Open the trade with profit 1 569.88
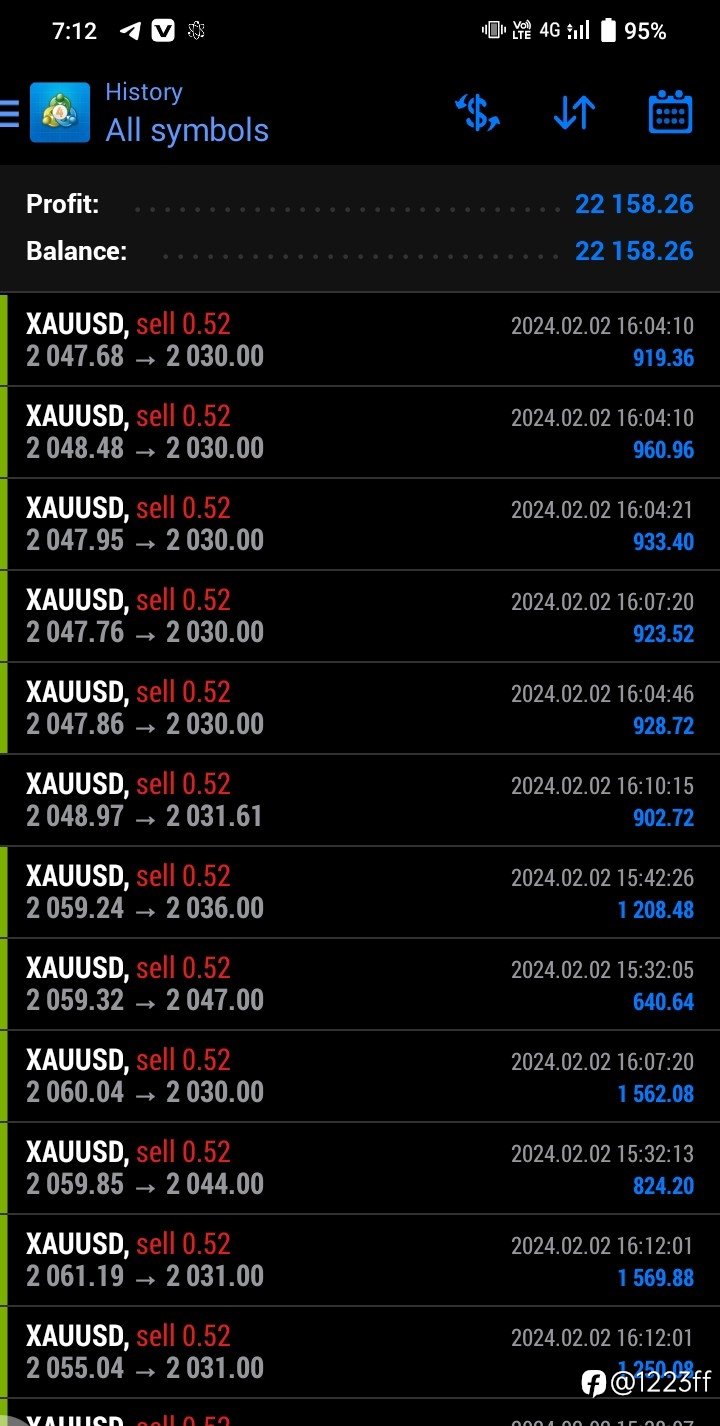The image size is (720, 1426). tap(360, 1260)
